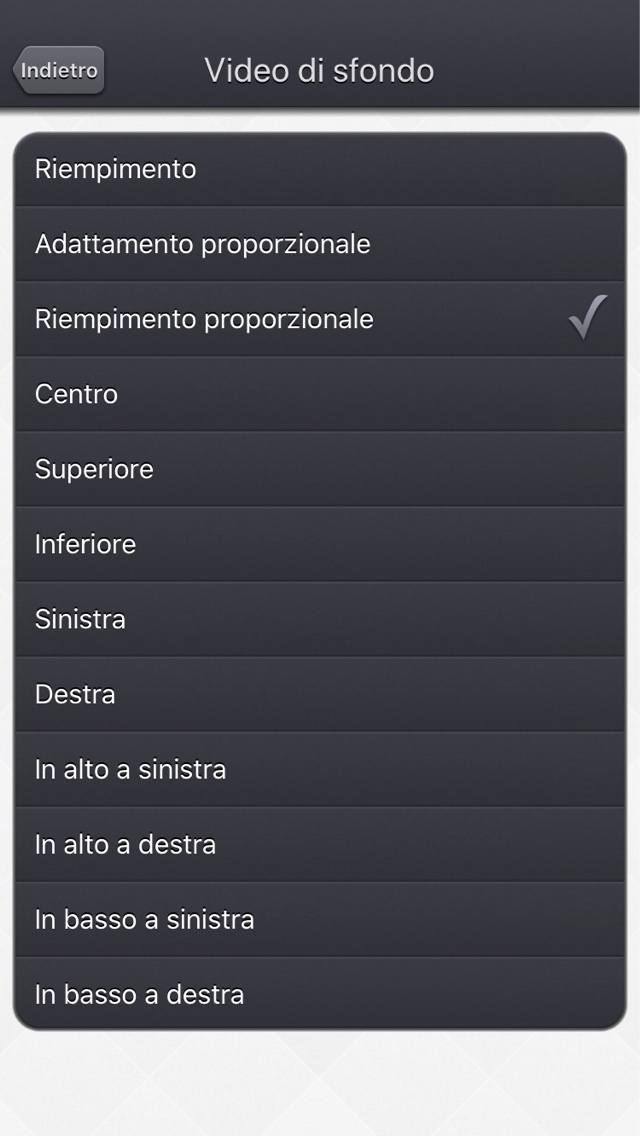640x1136 pixels.
Task: Pick the Superiore alignment
Action: (x=320, y=469)
